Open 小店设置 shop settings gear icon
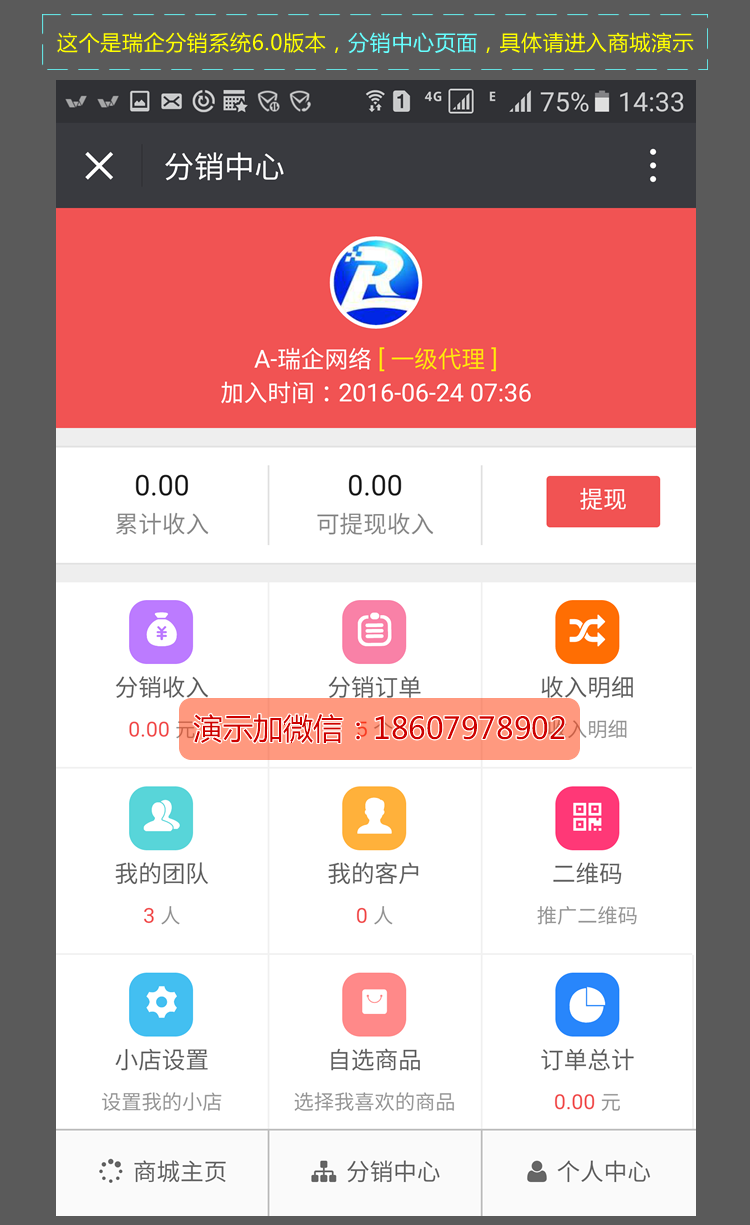 click(x=161, y=1004)
